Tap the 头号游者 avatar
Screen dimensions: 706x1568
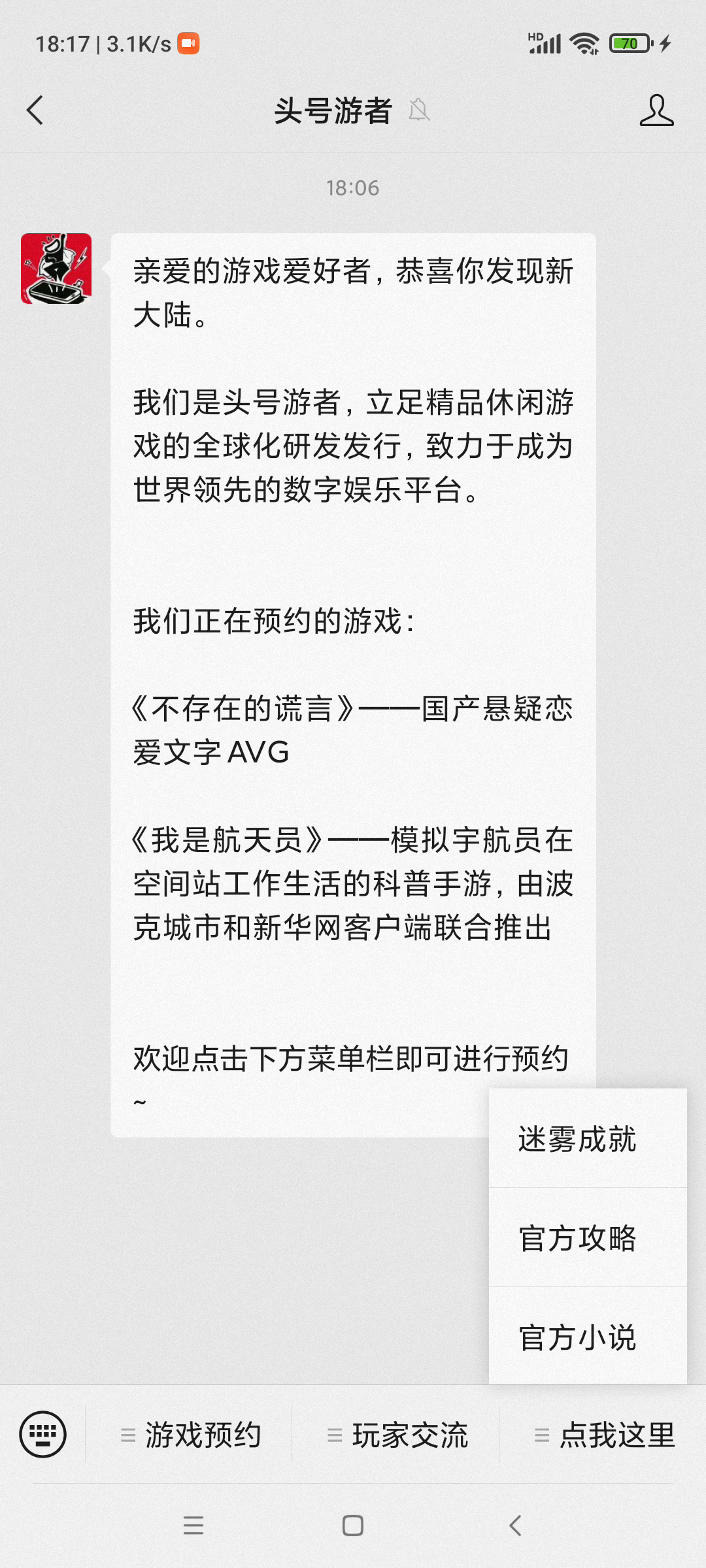click(56, 269)
